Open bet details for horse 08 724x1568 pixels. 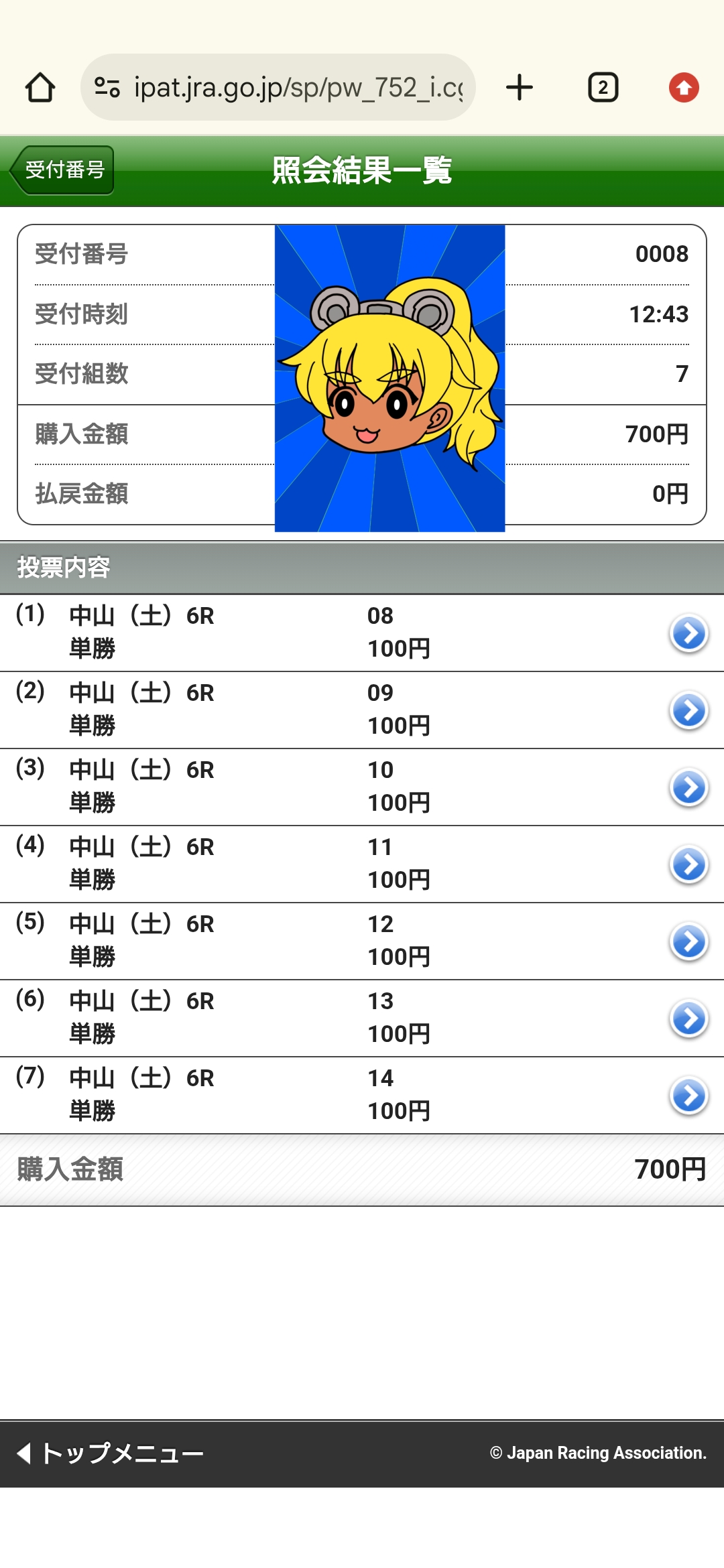pyautogui.click(x=688, y=633)
